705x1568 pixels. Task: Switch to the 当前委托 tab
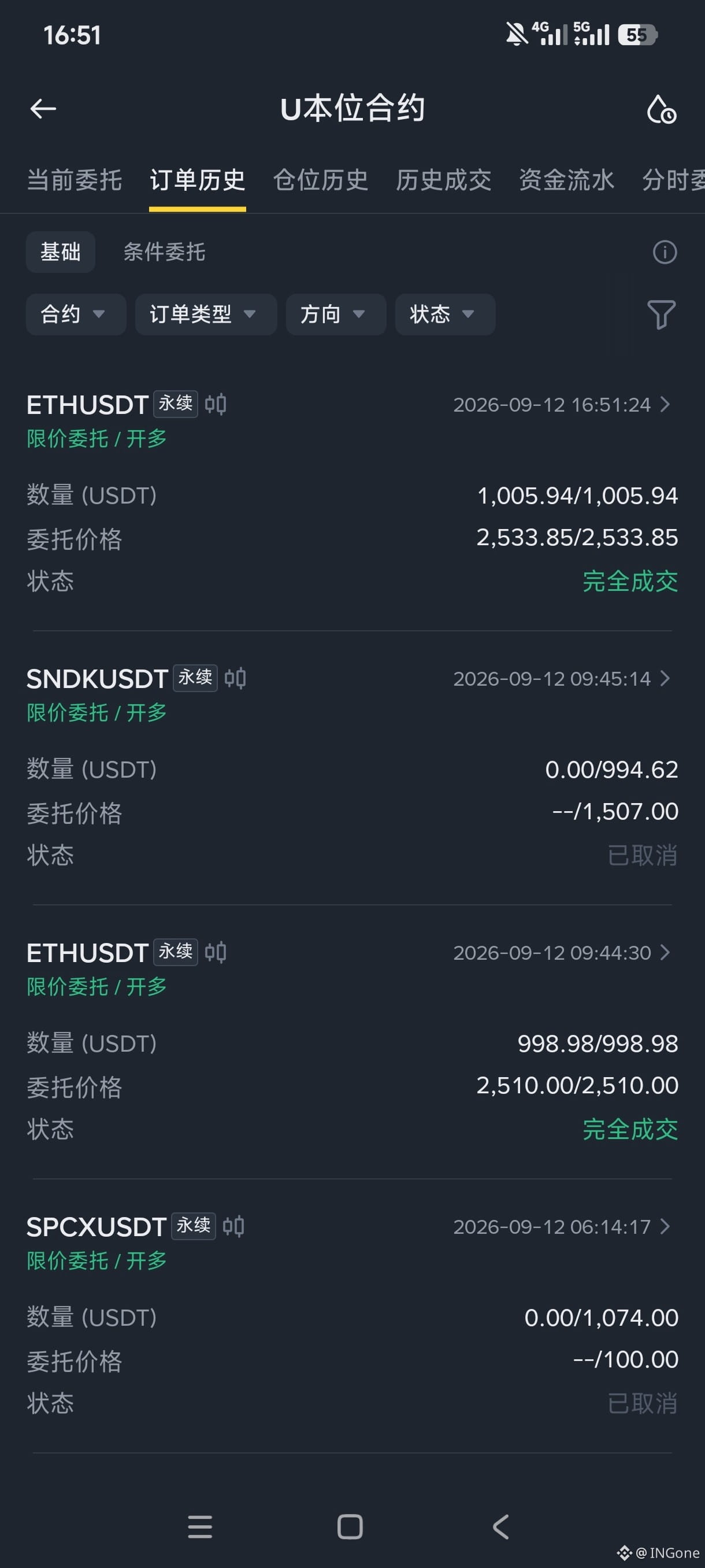coord(74,180)
